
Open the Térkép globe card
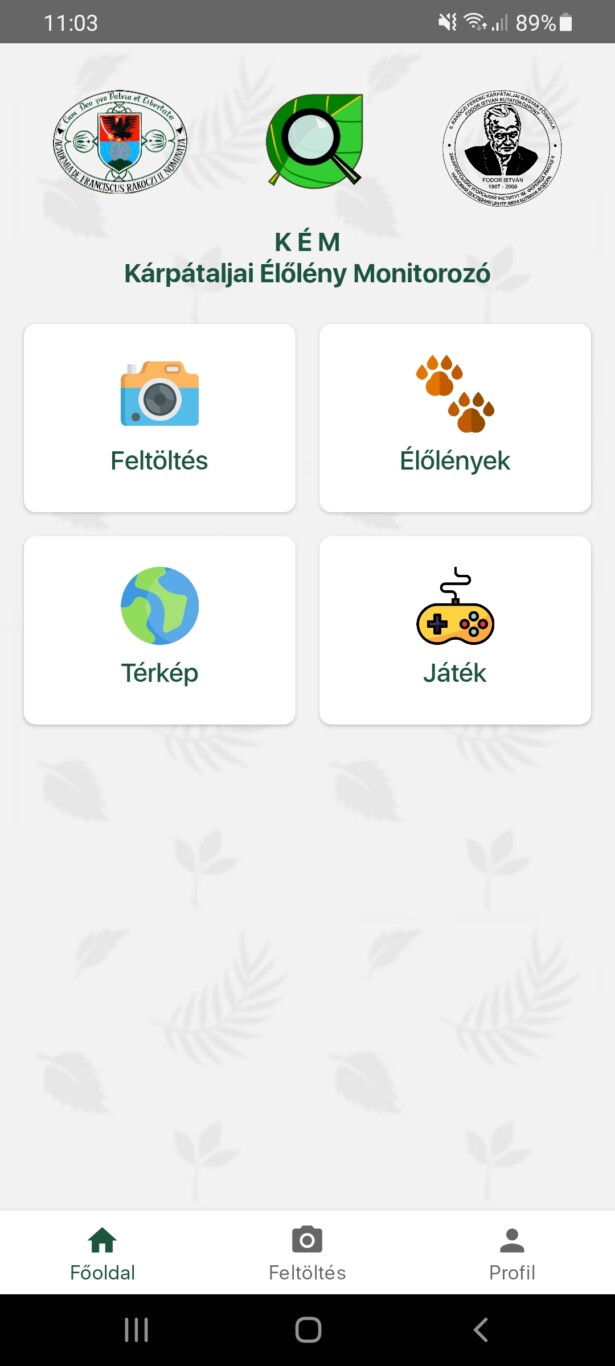point(160,630)
